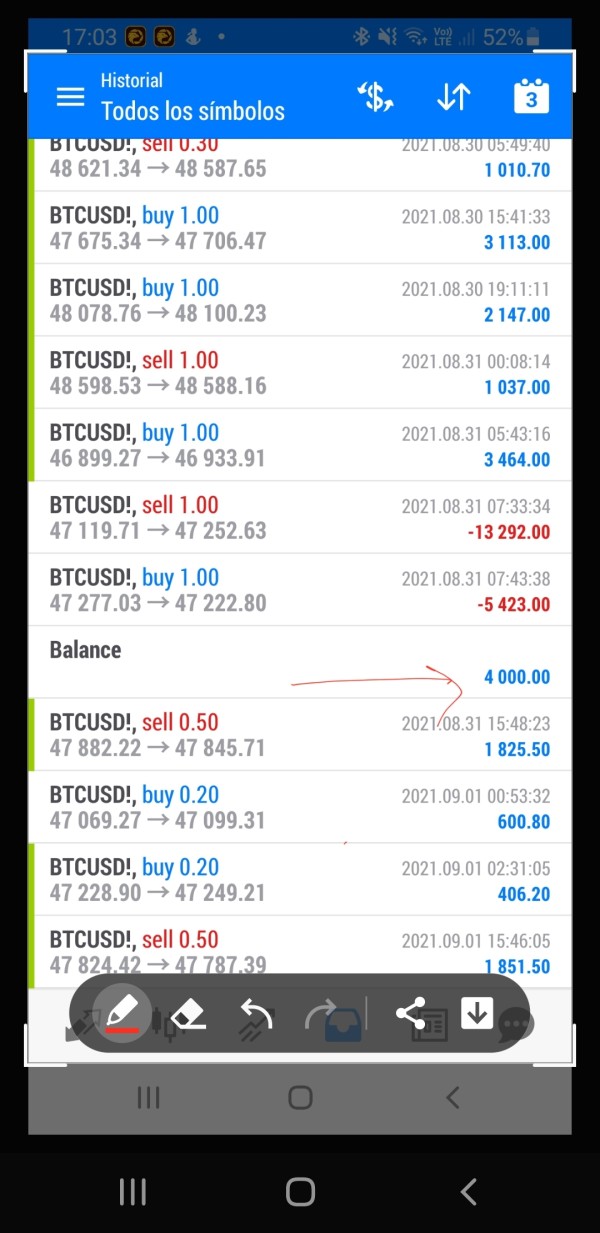Screen dimensions: 600x1233
Task: Undo the last drawing stroke
Action: coord(256,1015)
